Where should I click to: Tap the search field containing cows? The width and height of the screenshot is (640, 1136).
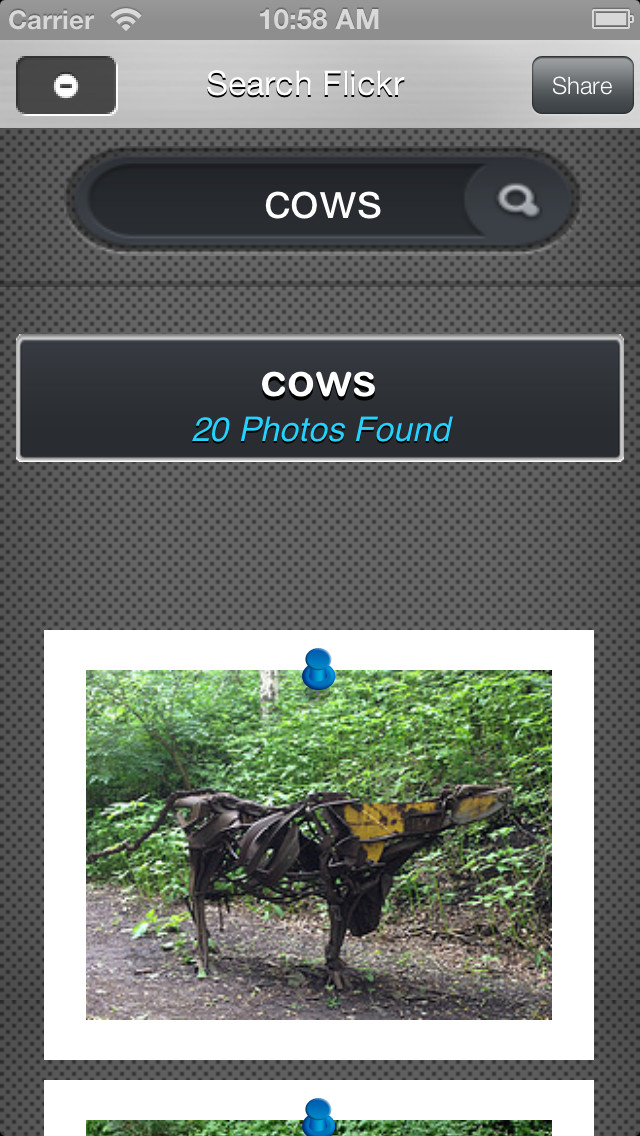click(x=300, y=204)
